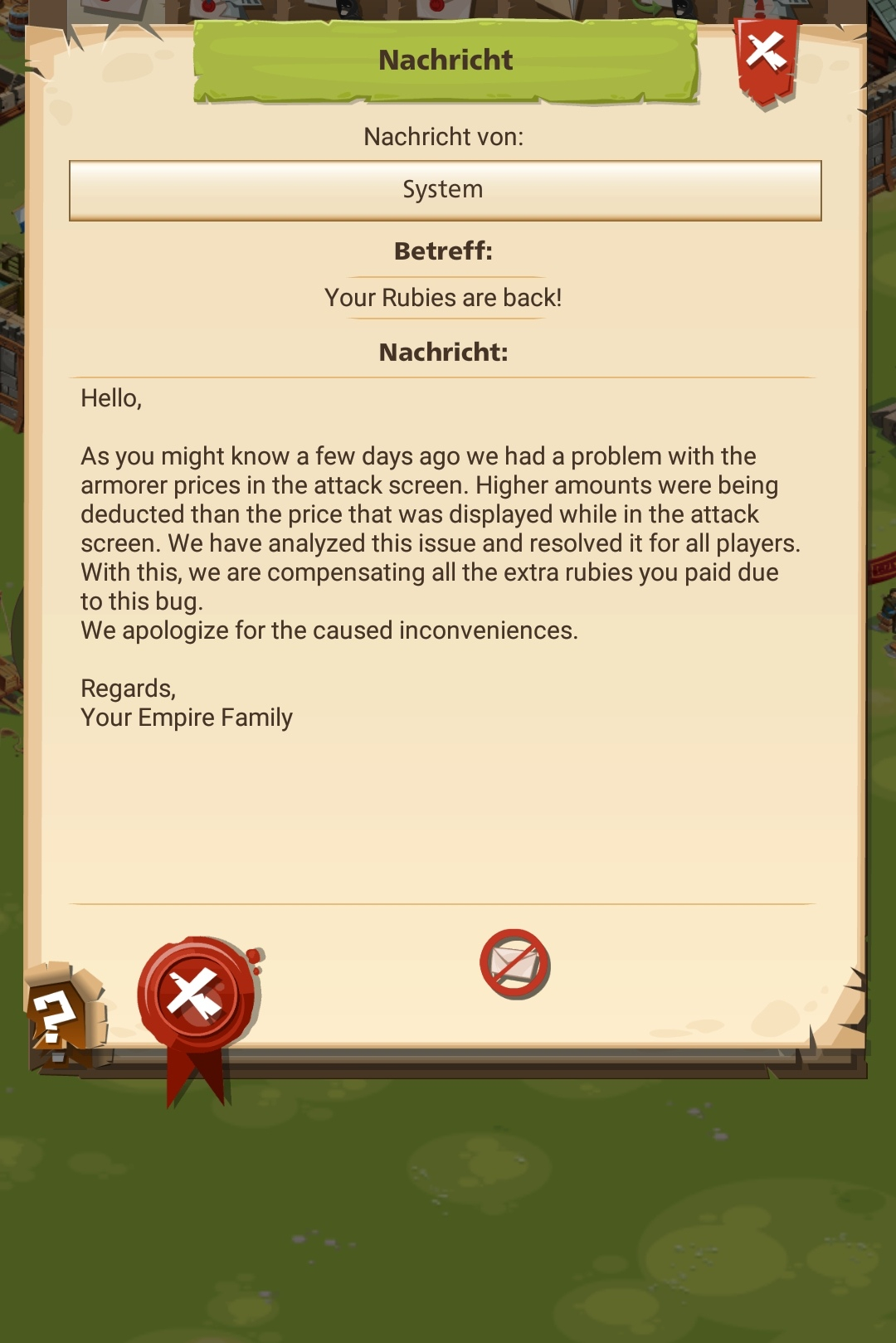The image size is (896, 1343).
Task: Delete this message with the red seal button
Action: (x=196, y=995)
